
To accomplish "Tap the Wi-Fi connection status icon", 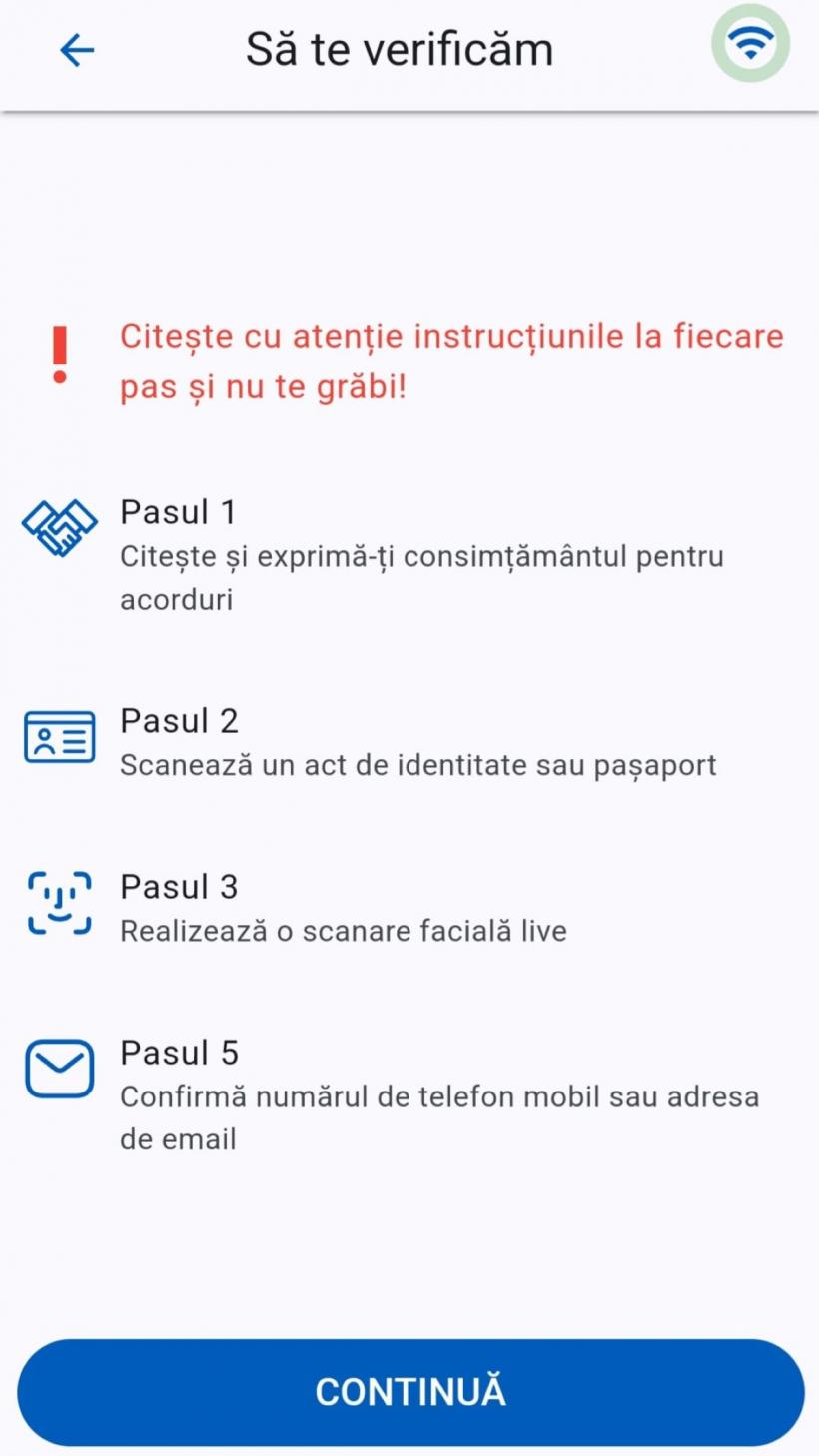I will click(750, 43).
